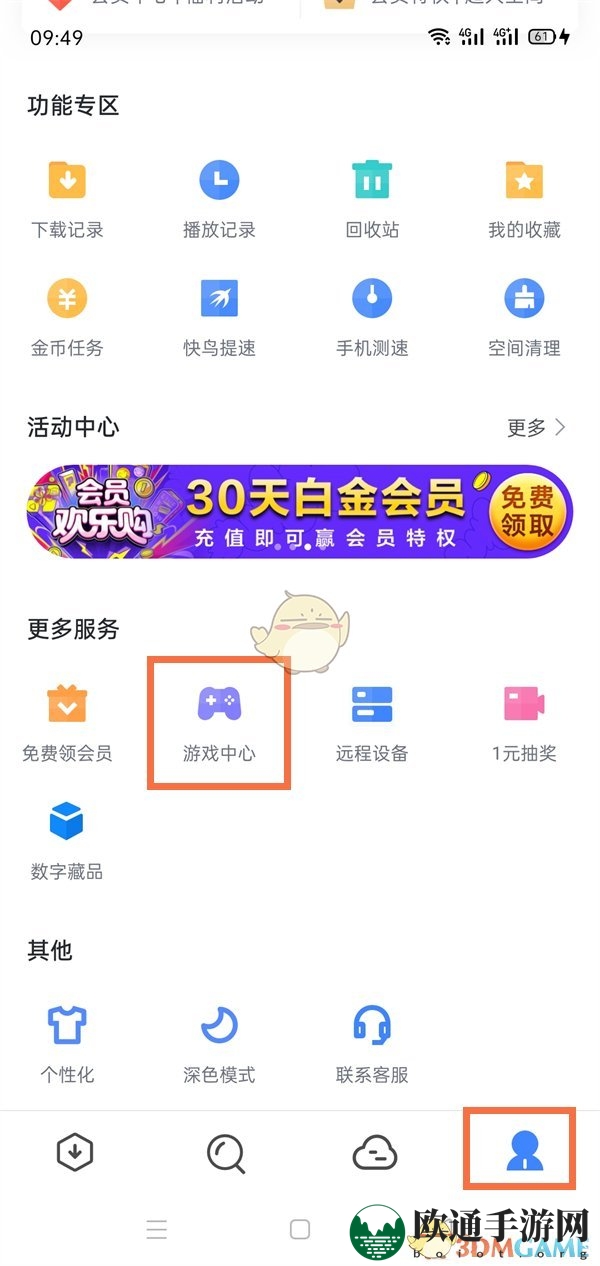Open 免费领会员 free membership
The image size is (600, 1266).
pos(67,722)
